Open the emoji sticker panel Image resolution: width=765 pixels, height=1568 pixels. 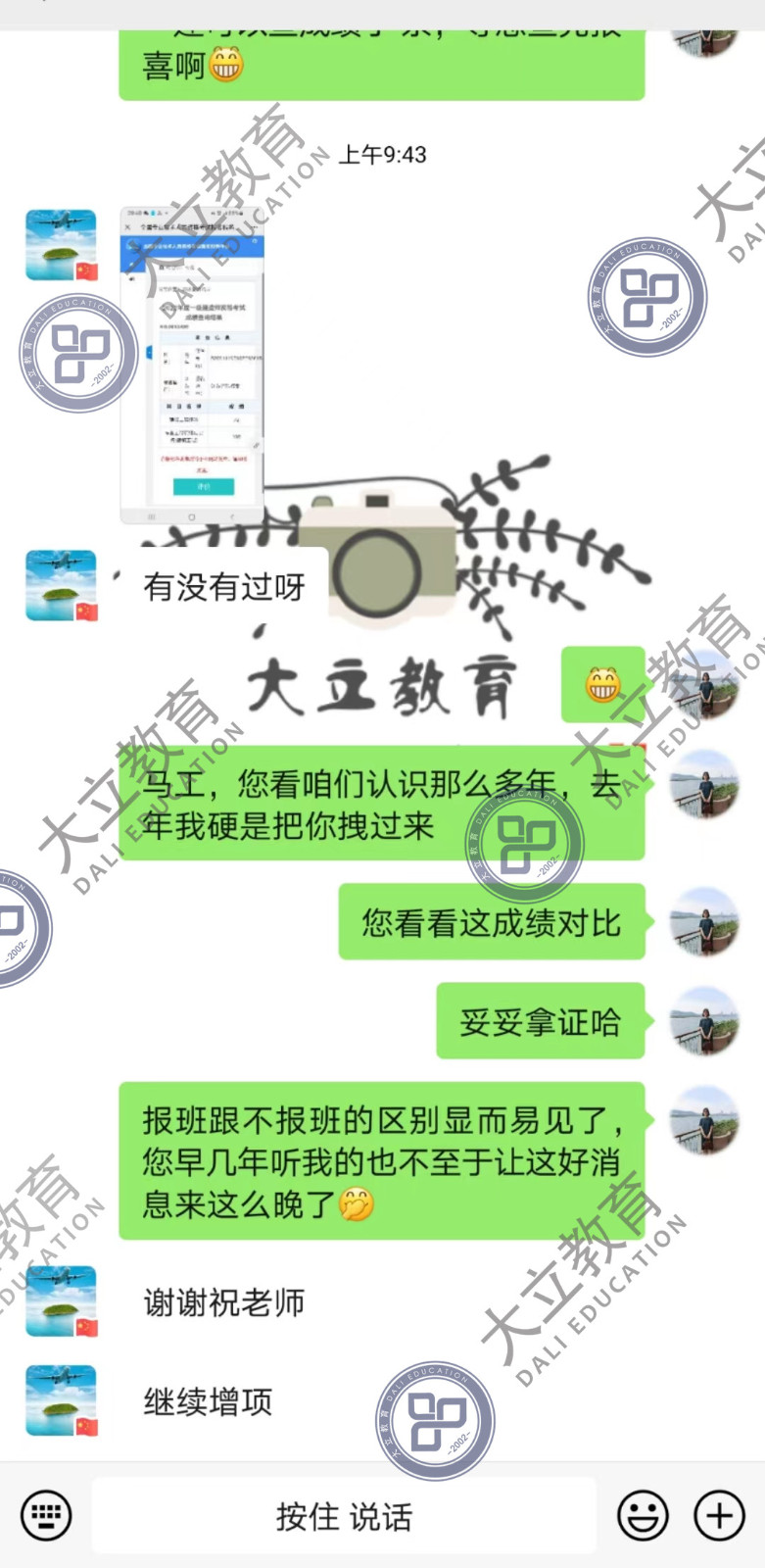click(x=643, y=1516)
